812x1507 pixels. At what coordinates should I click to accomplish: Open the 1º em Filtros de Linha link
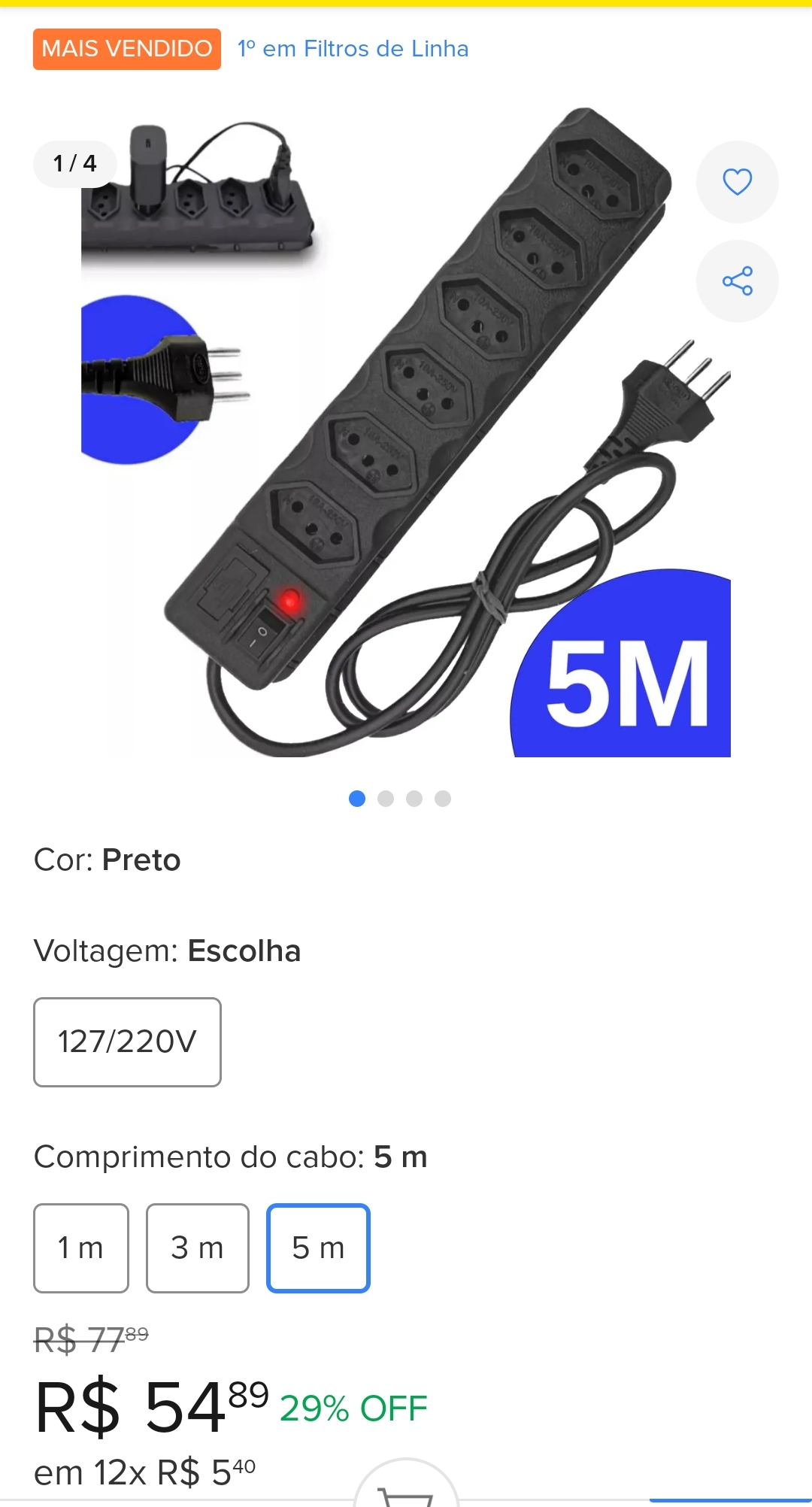(353, 49)
